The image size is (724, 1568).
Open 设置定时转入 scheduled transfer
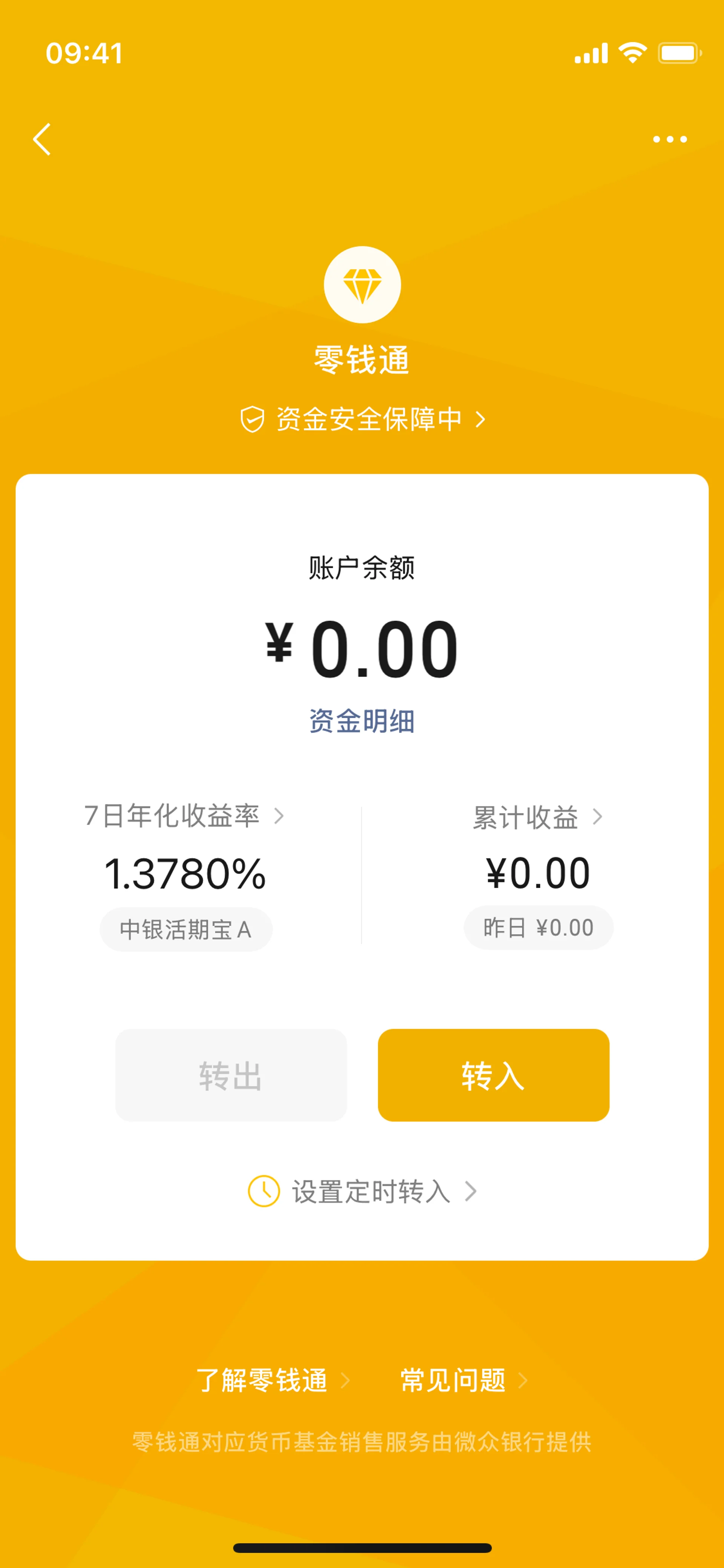tap(363, 1191)
